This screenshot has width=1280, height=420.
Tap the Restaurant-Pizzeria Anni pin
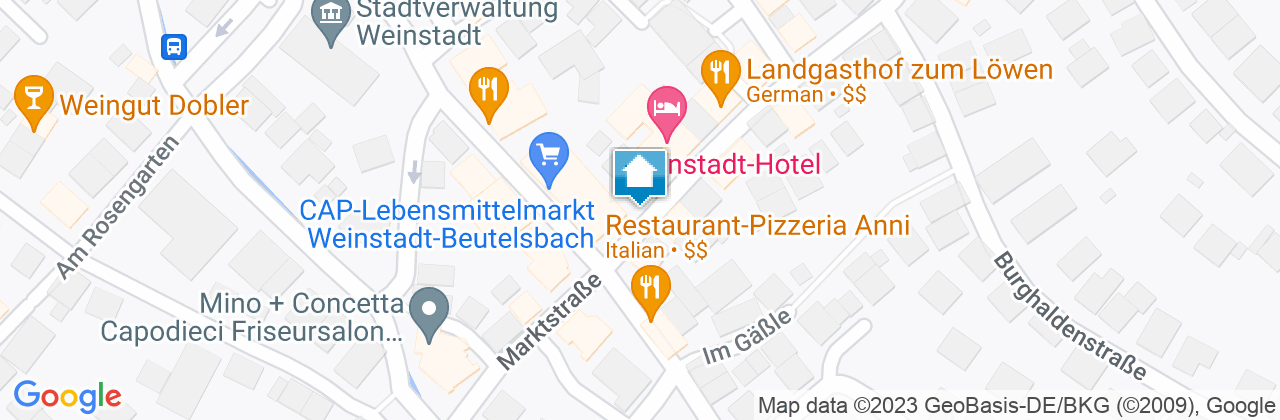pos(651,288)
